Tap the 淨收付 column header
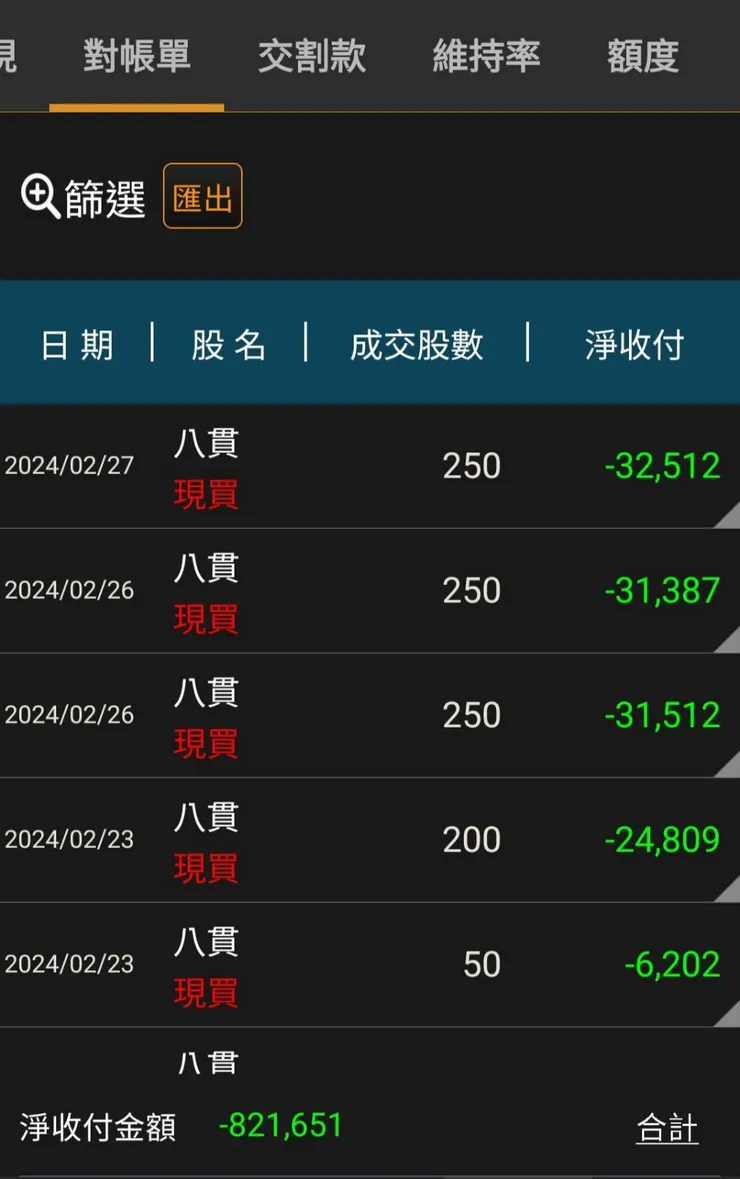 click(634, 344)
